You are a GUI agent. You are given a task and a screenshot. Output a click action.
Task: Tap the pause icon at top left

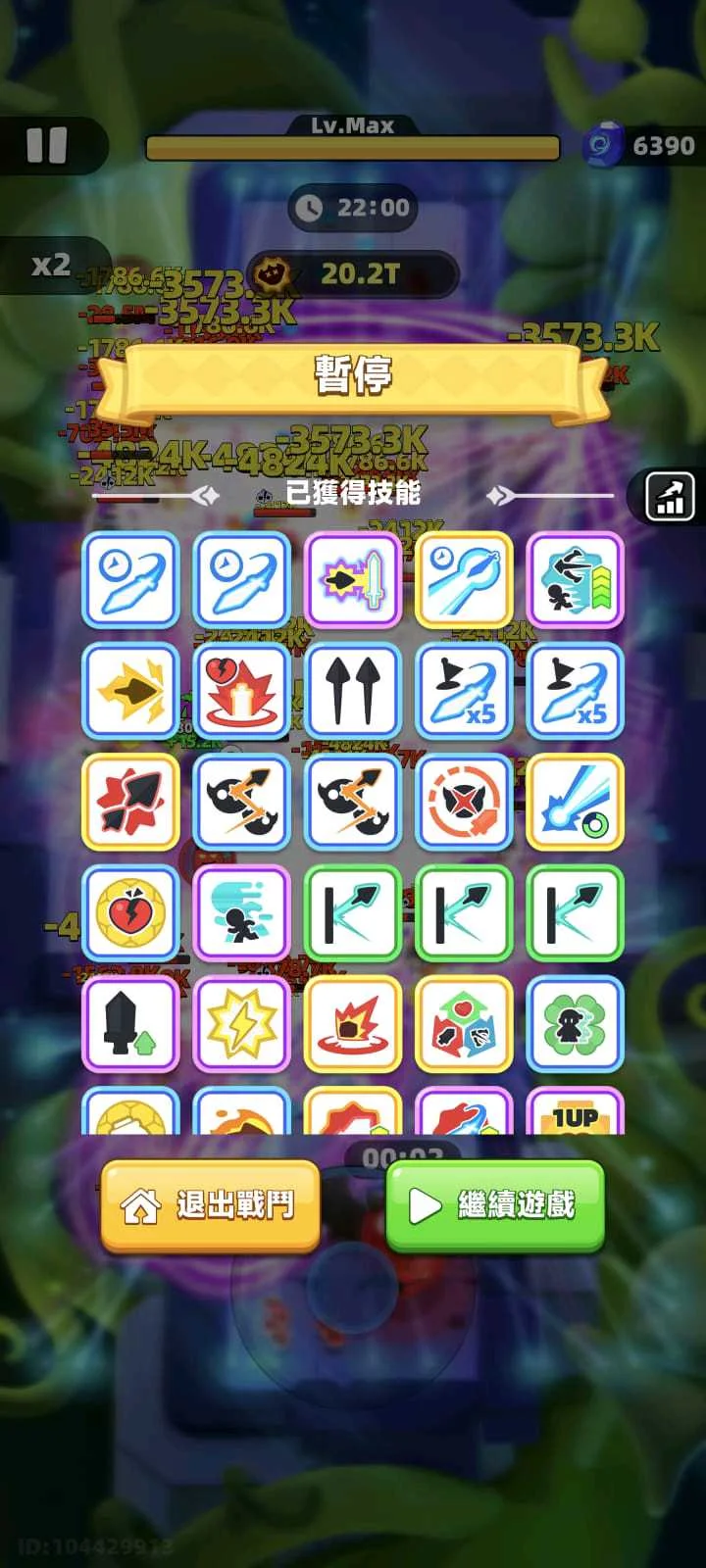pos(46,146)
